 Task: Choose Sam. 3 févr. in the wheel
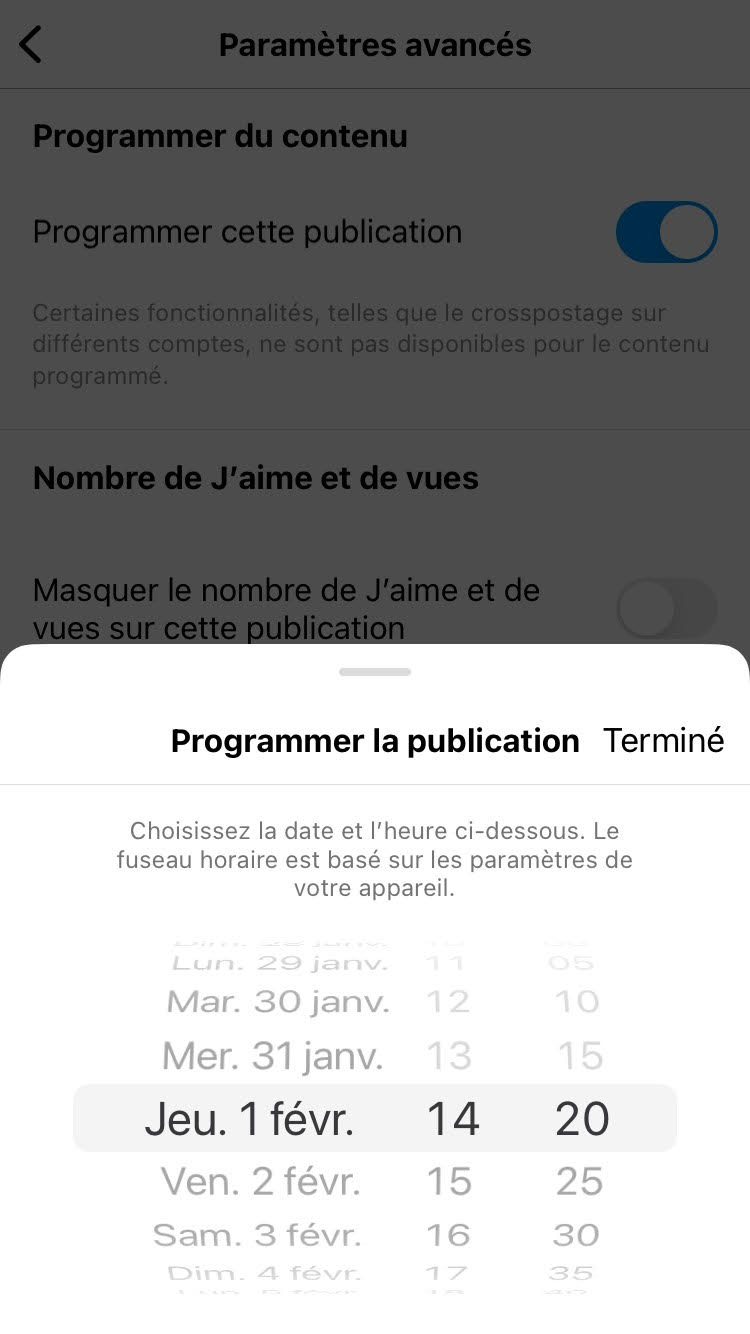257,1234
